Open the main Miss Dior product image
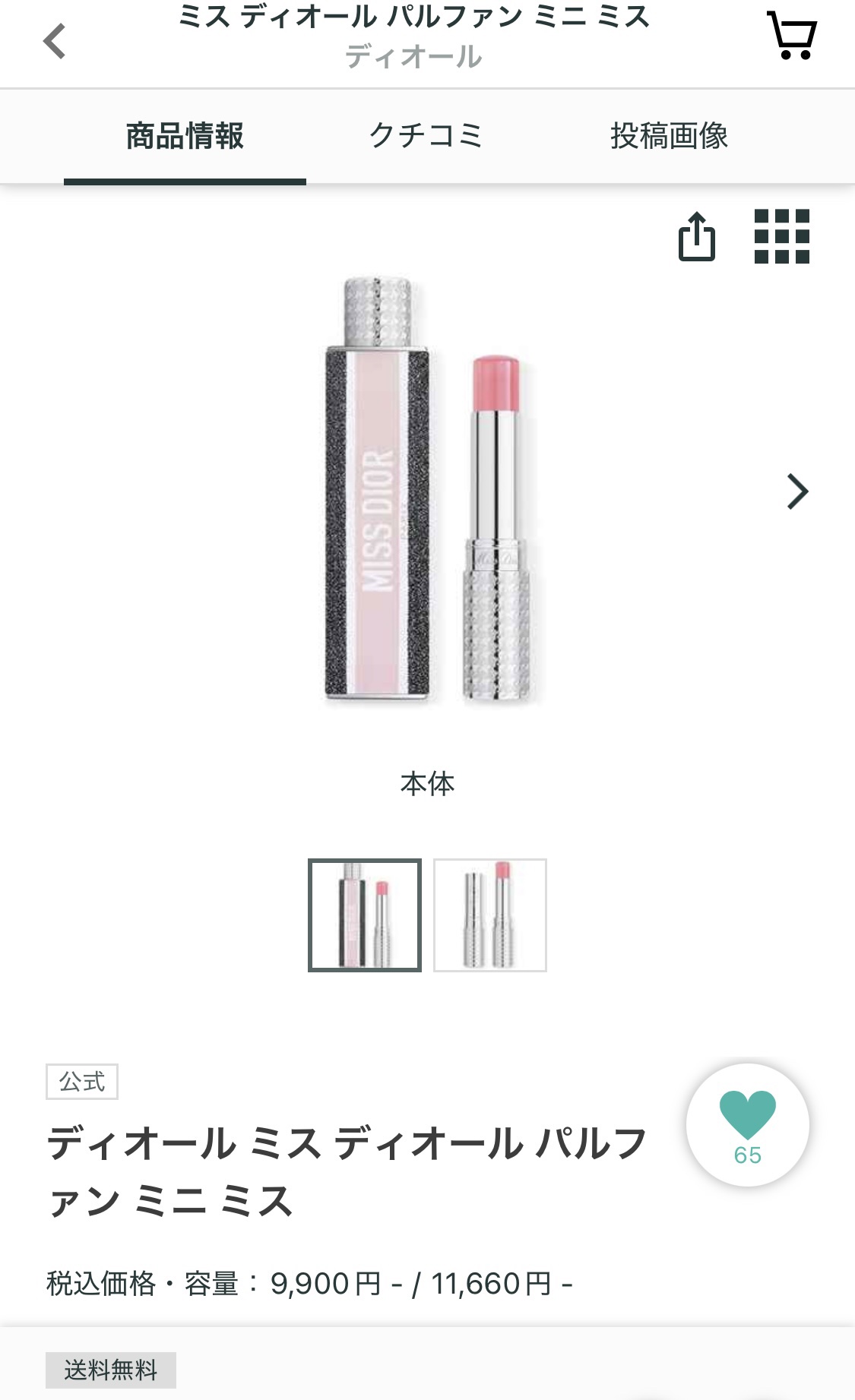 click(x=427, y=491)
